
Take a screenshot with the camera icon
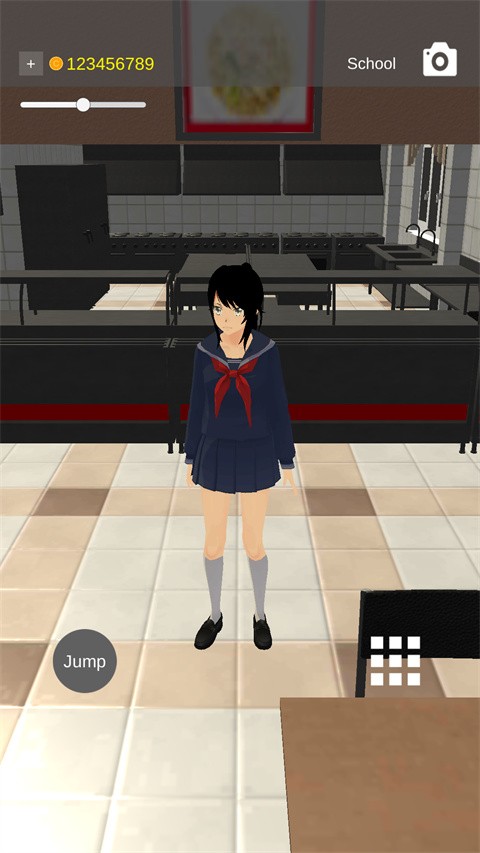[440, 59]
